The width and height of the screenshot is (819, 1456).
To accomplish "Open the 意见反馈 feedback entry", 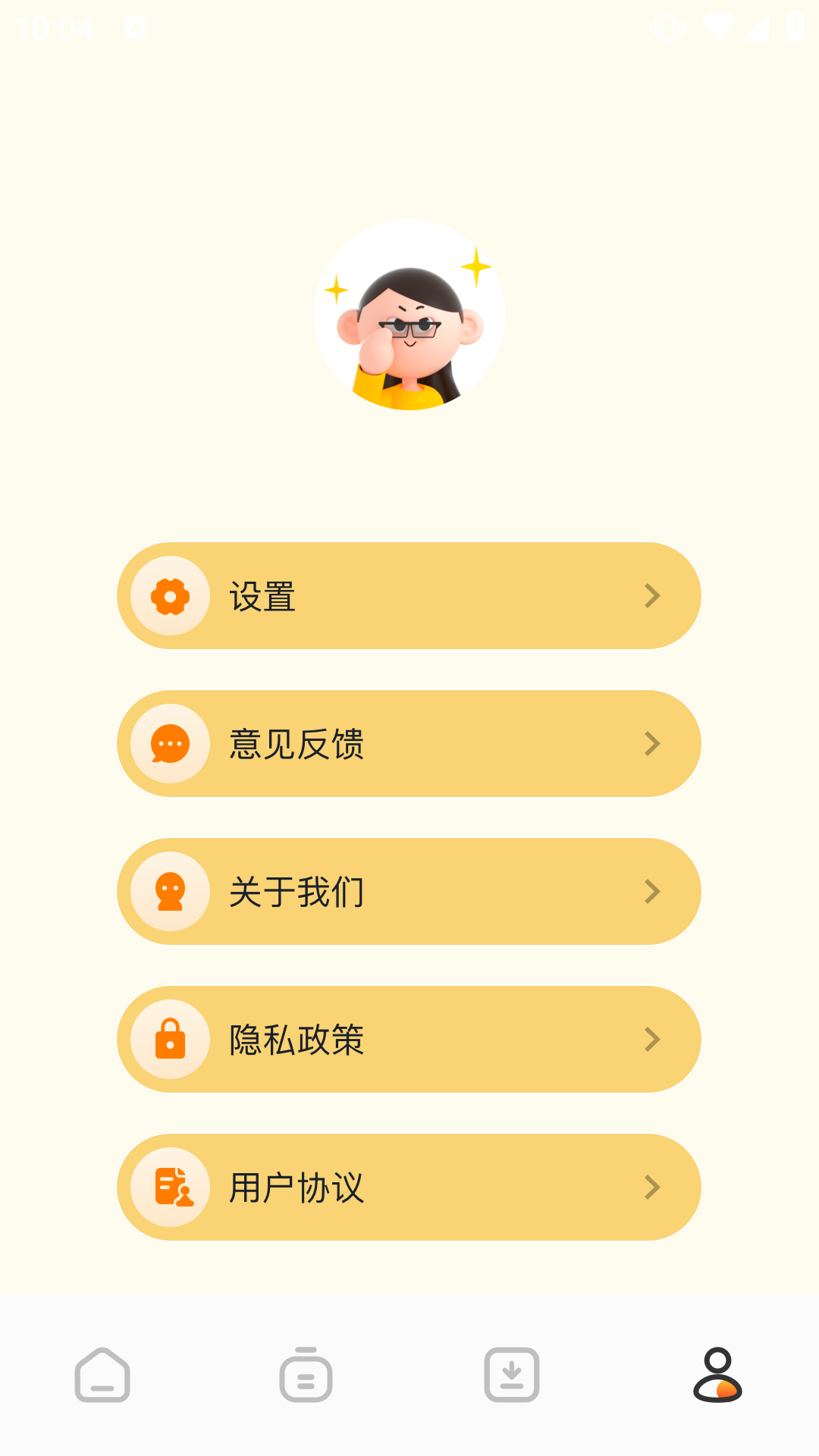I will click(409, 744).
